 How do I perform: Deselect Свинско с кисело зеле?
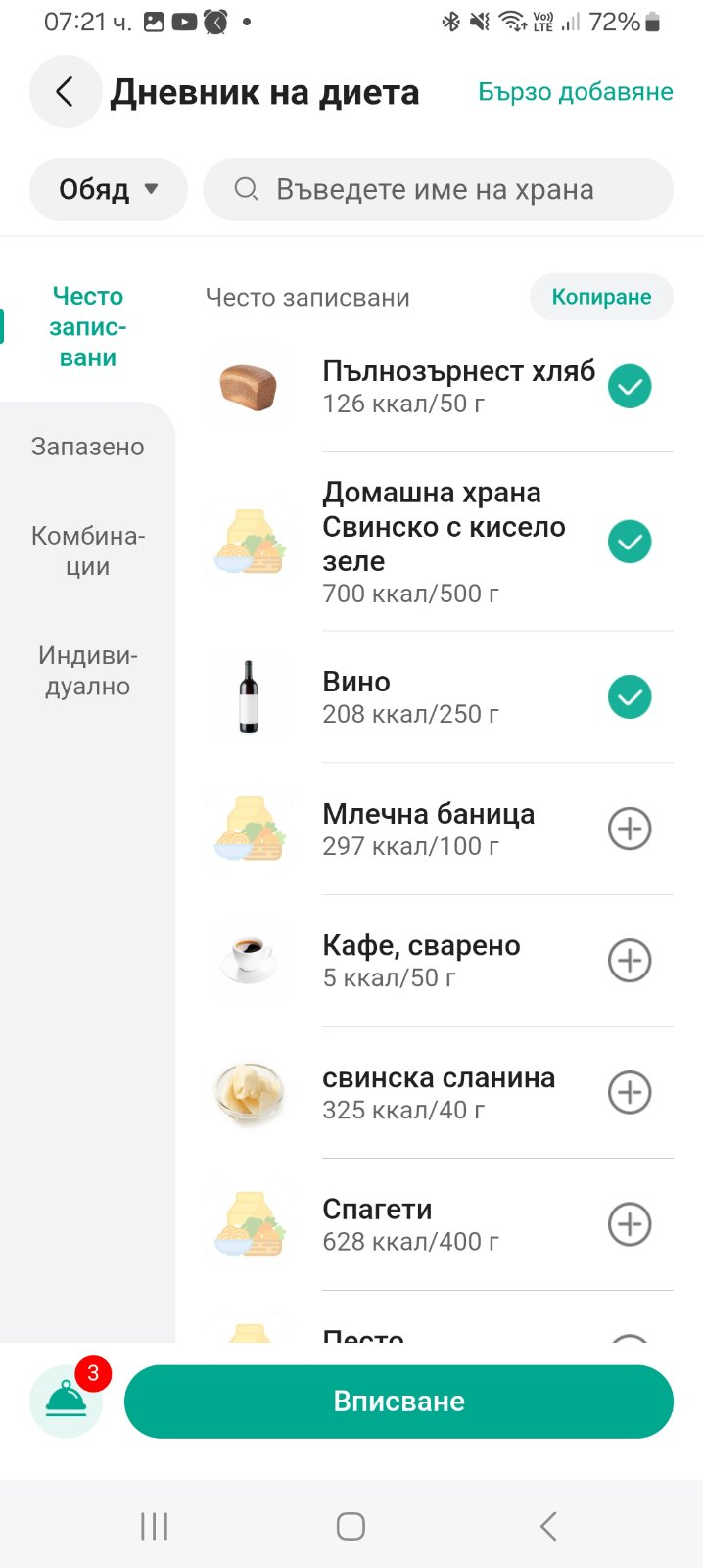pos(630,542)
